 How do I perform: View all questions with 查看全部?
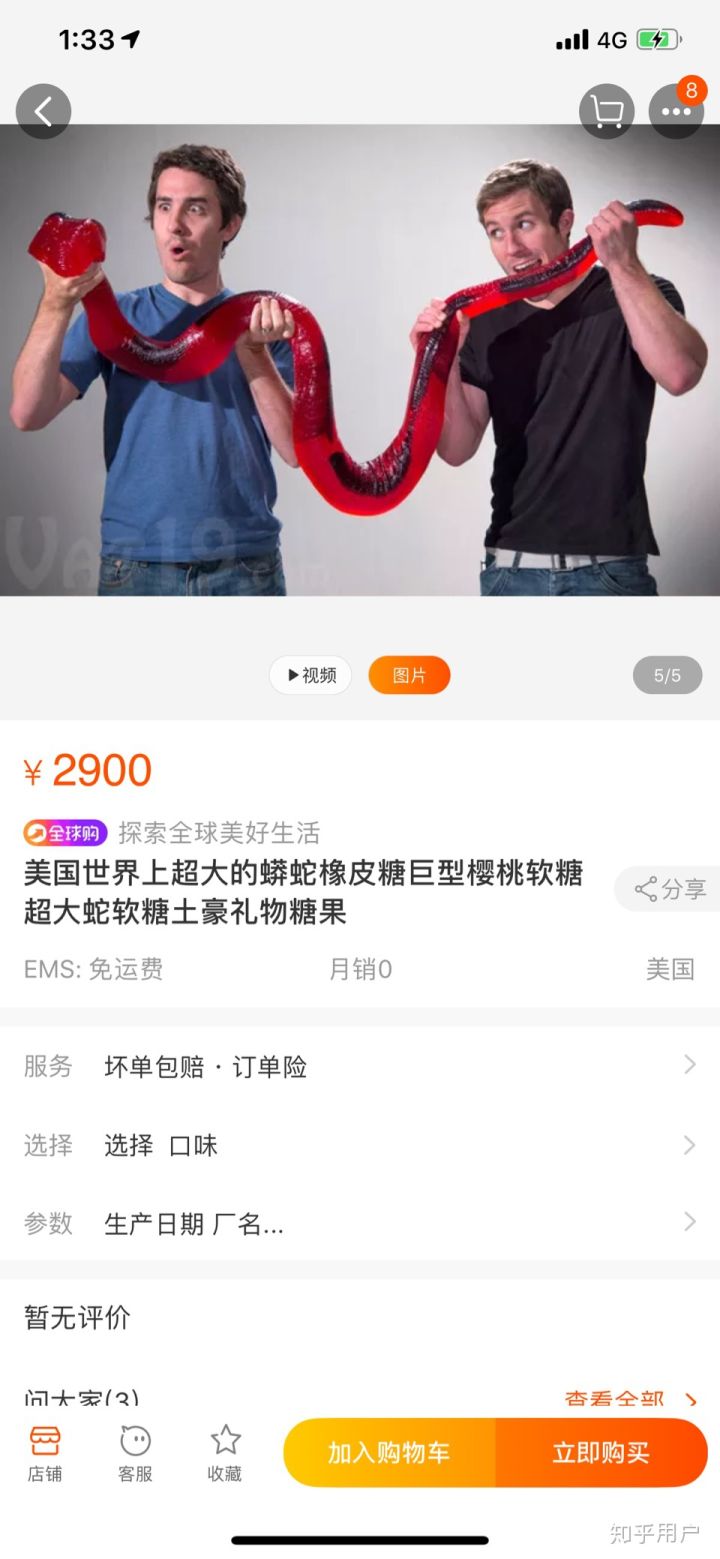pos(630,1398)
